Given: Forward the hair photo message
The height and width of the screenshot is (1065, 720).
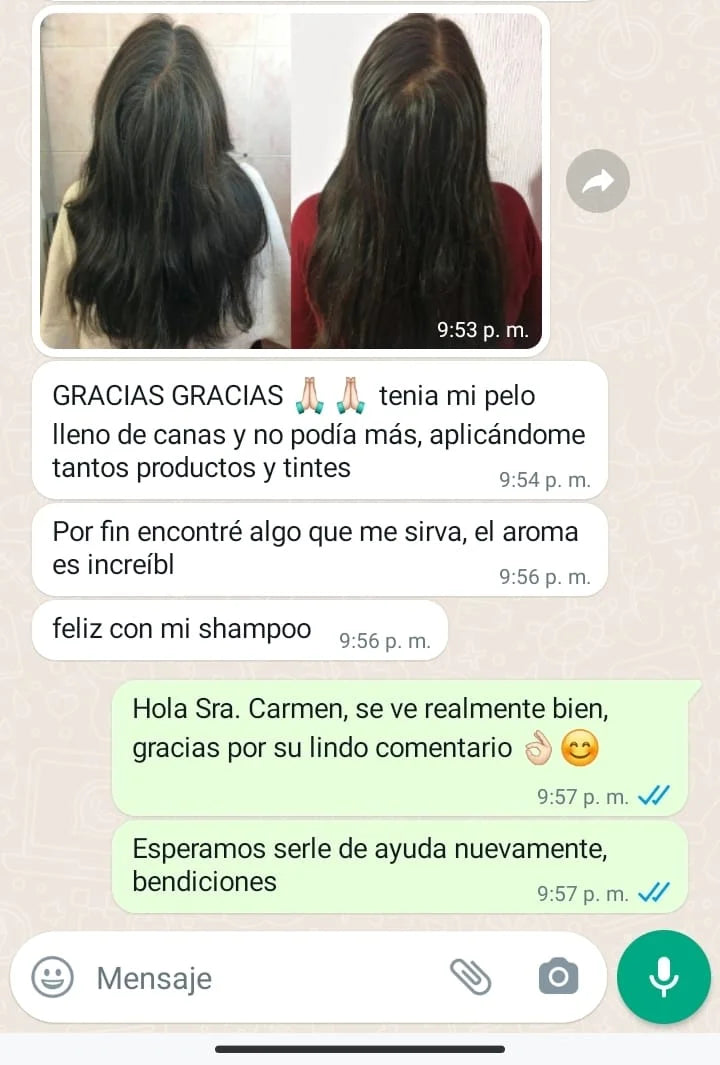Looking at the screenshot, I should tap(598, 181).
